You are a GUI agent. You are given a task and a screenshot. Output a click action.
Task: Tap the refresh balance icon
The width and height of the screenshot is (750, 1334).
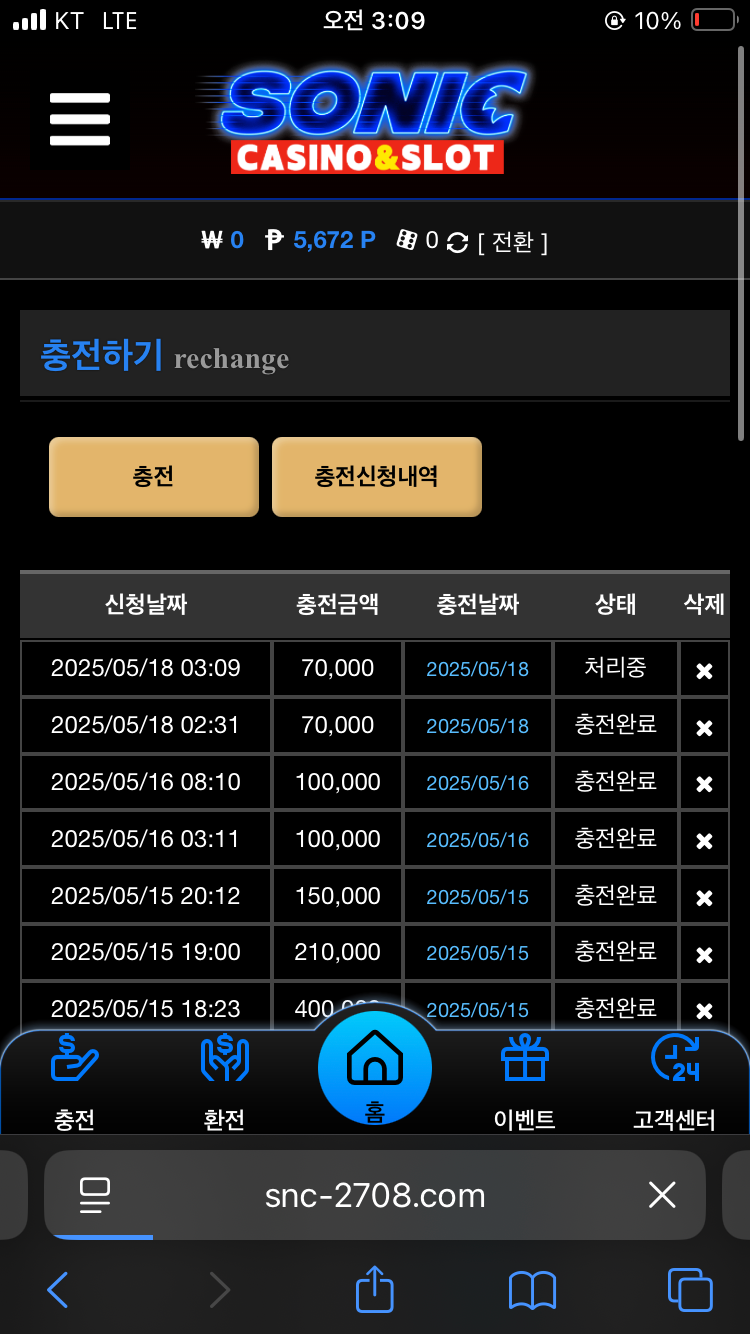pyautogui.click(x=457, y=242)
